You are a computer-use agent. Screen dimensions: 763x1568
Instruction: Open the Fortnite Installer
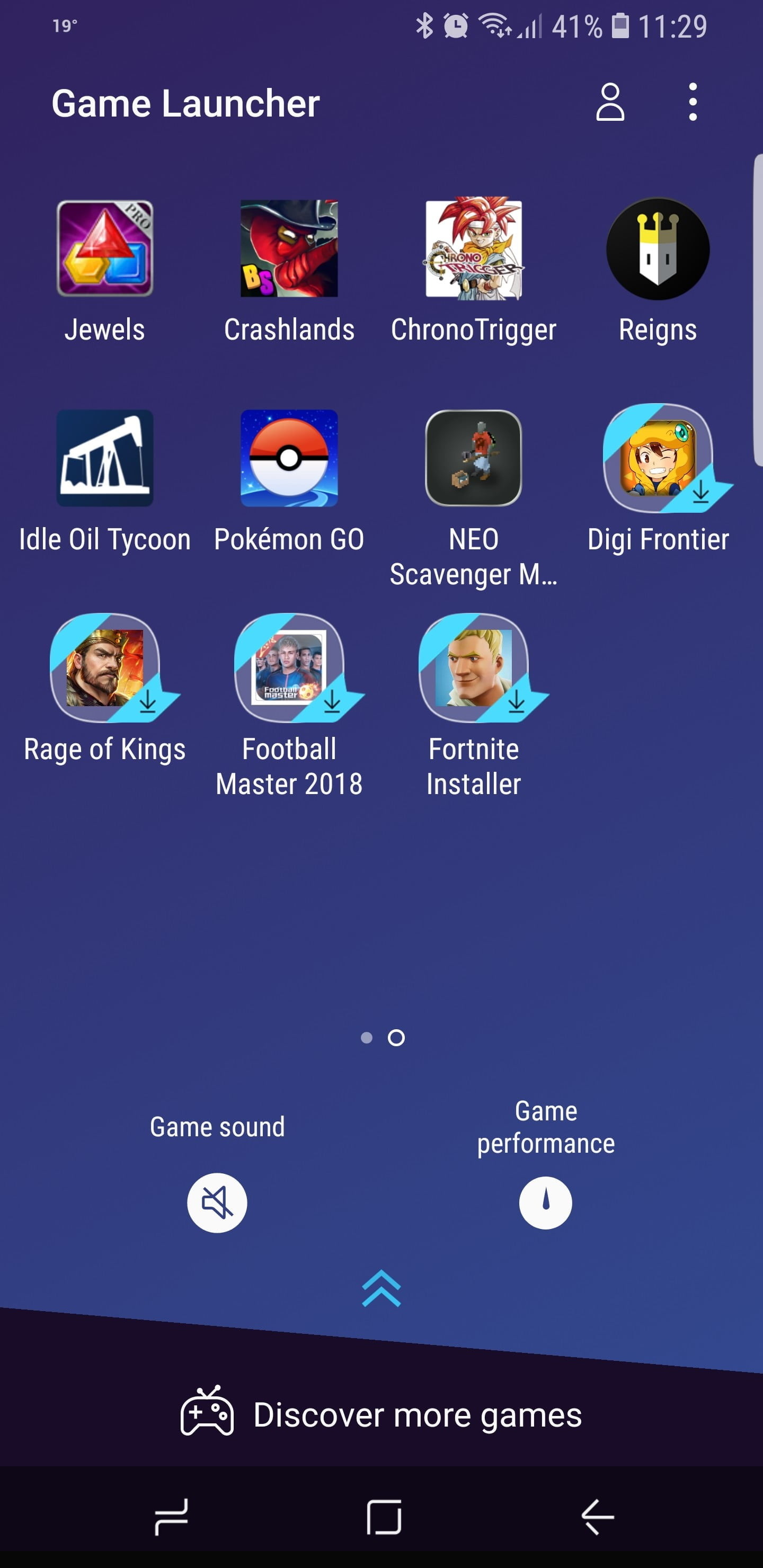point(474,670)
